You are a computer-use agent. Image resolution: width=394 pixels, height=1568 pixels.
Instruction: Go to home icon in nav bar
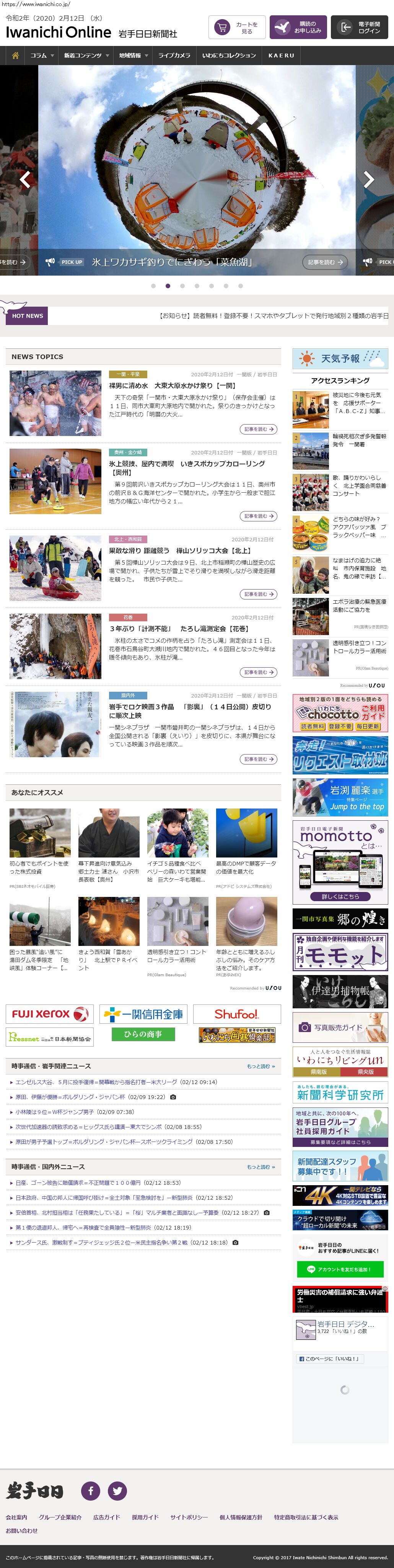(15, 56)
